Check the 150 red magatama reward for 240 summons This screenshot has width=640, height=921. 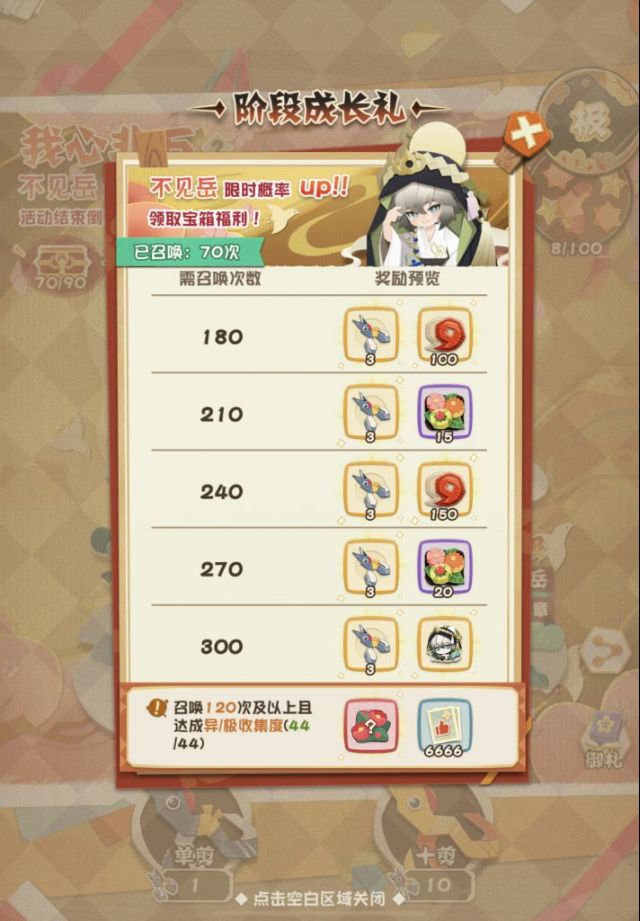pyautogui.click(x=445, y=490)
